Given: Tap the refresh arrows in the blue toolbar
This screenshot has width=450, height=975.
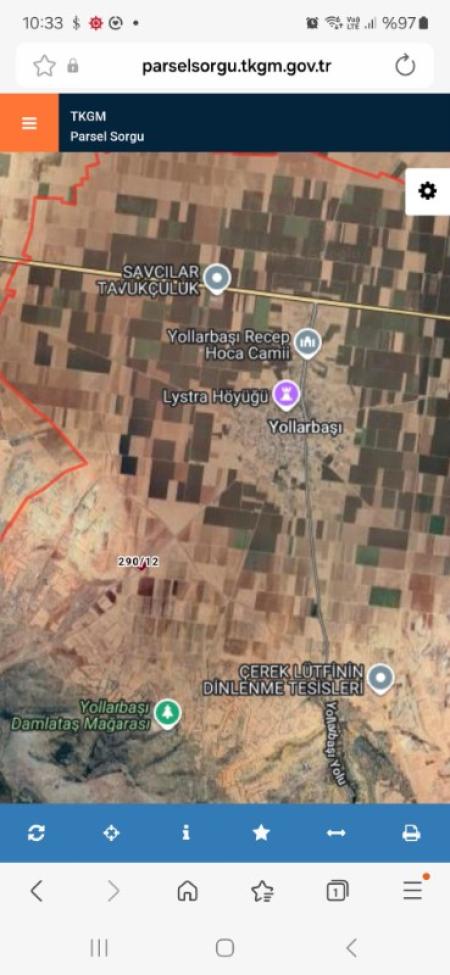Looking at the screenshot, I should [36, 833].
